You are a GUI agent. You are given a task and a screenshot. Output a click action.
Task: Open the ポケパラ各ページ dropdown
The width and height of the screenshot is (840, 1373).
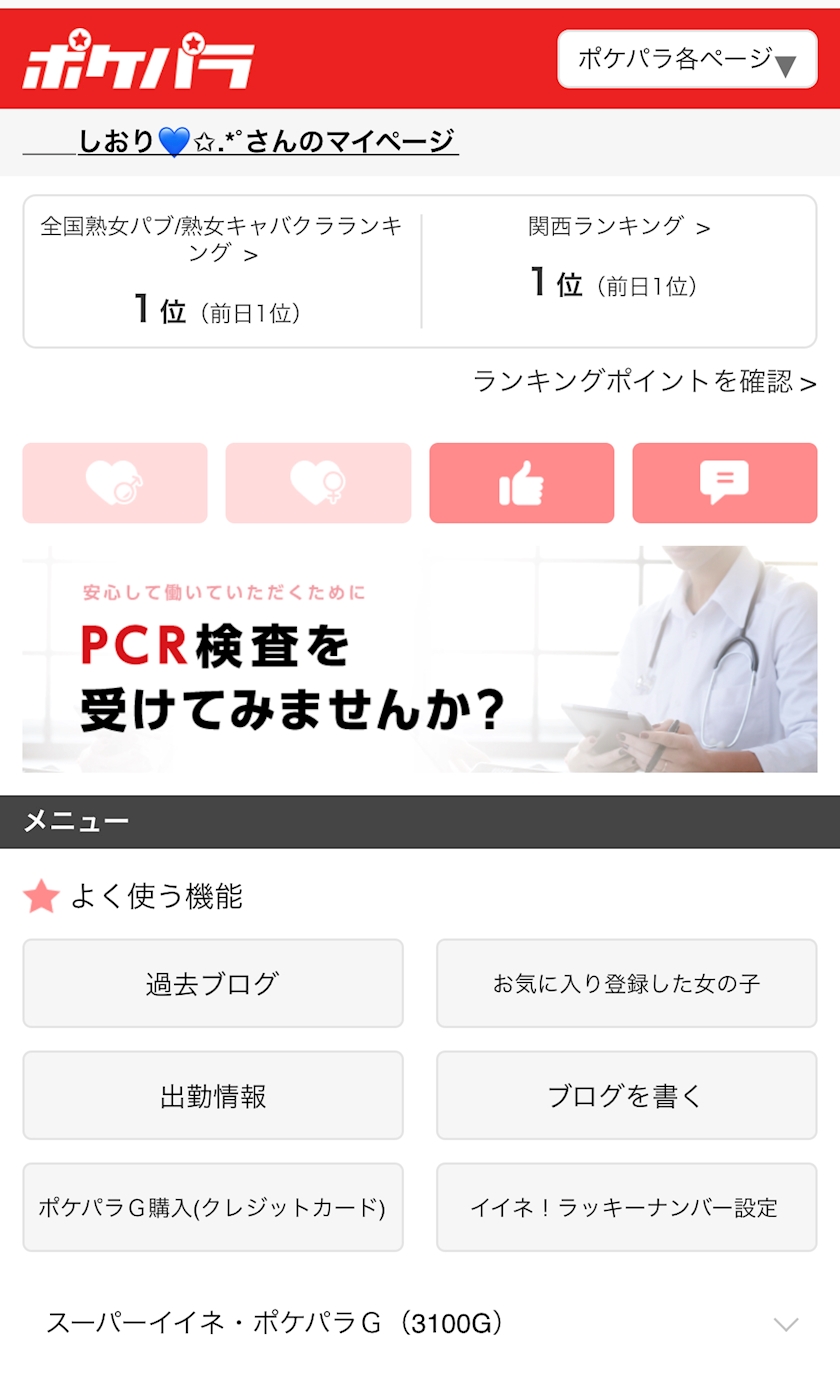687,59
